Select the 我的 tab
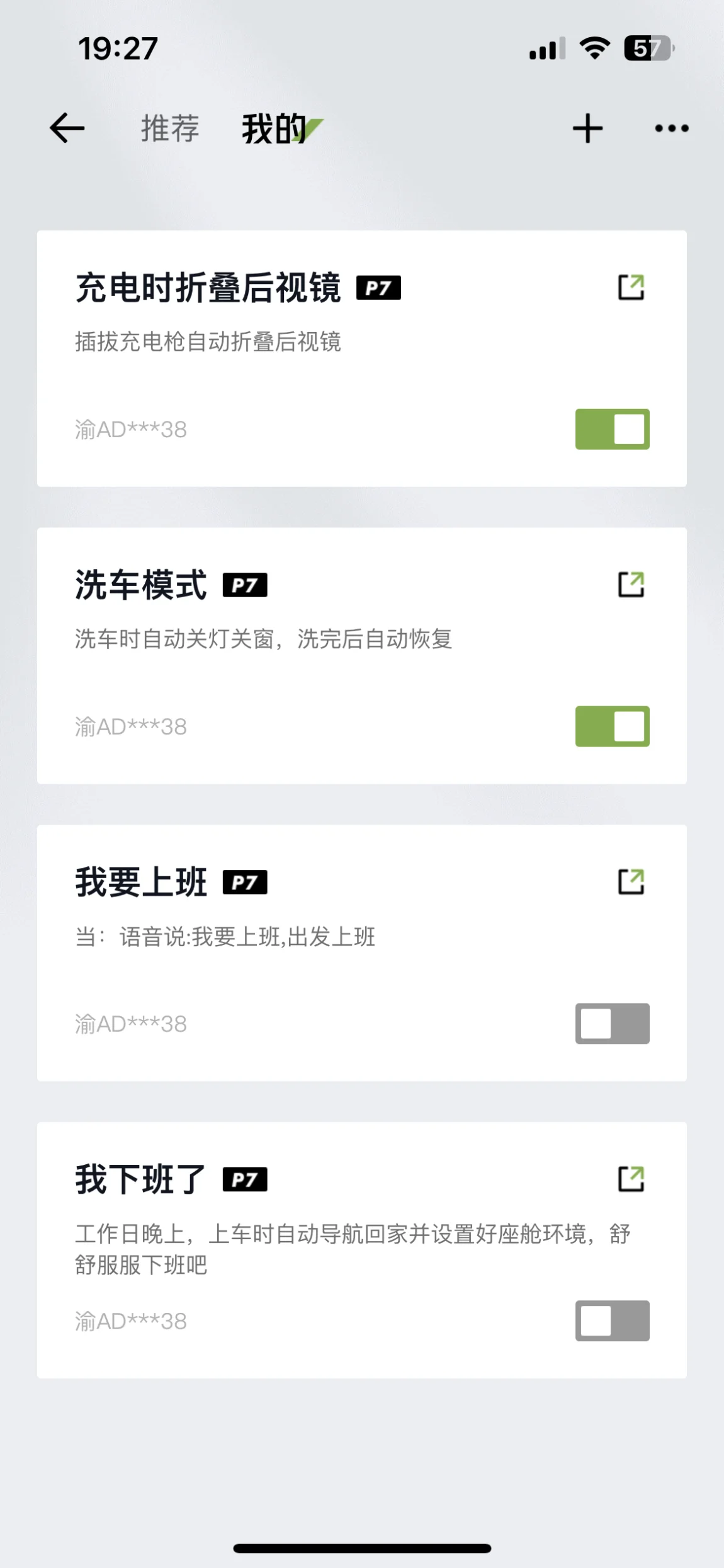Viewport: 724px width, 1568px height. pos(274,129)
